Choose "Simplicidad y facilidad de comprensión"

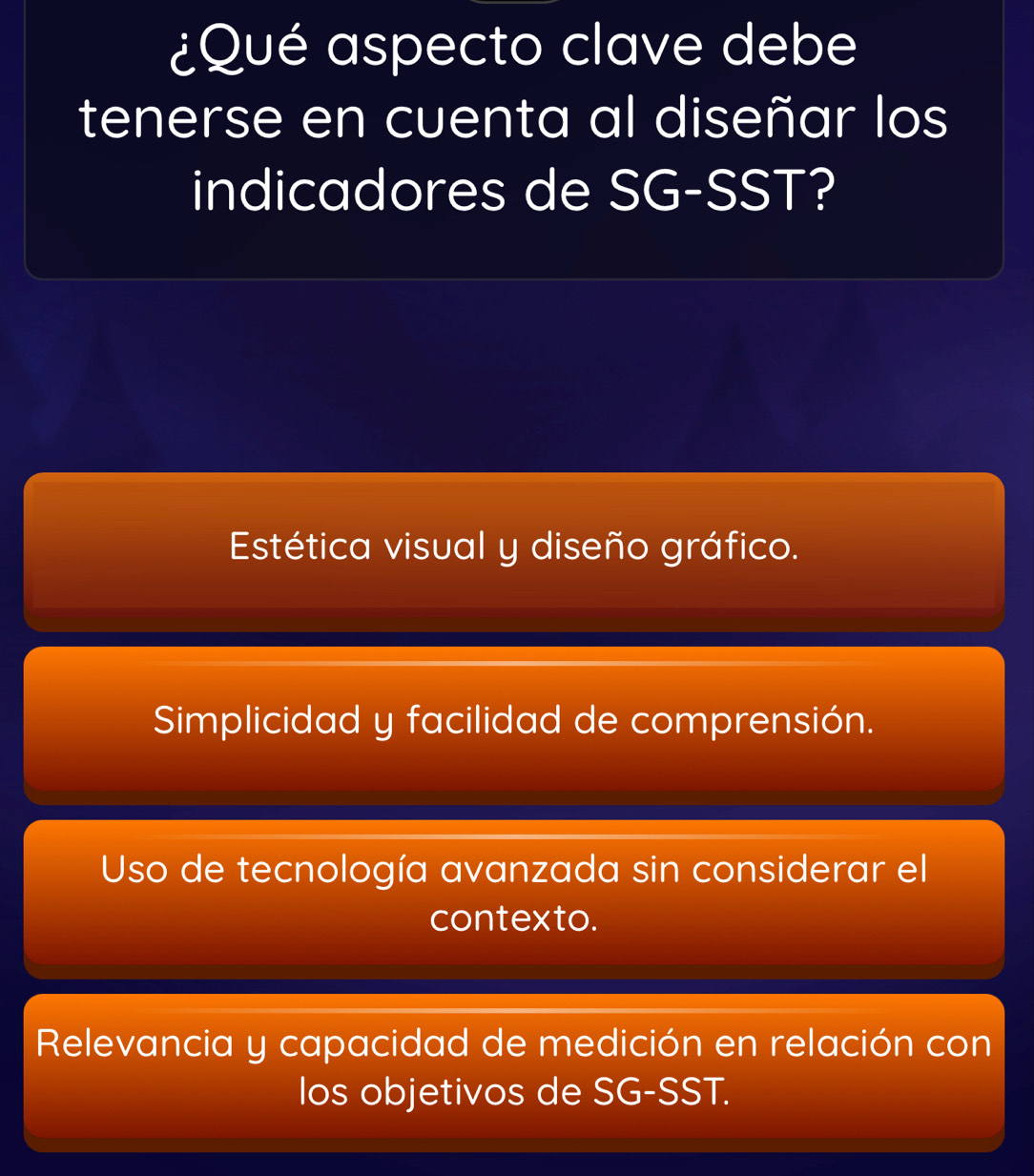[515, 722]
